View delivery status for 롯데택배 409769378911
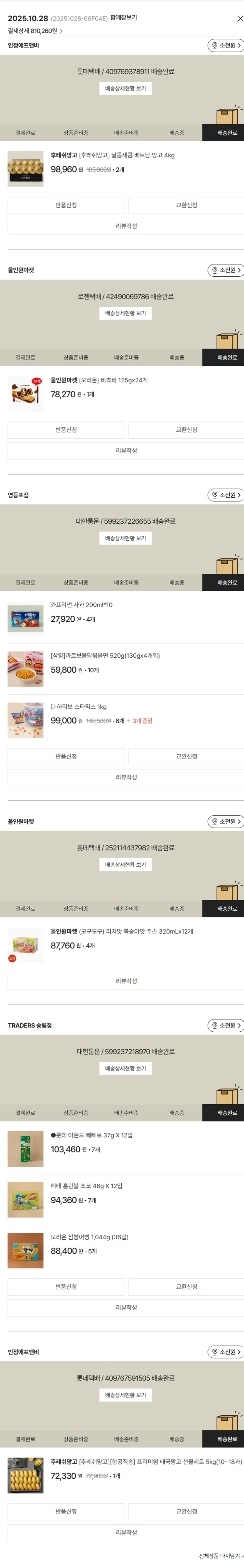This screenshot has width=244, height=1568. coord(125,89)
